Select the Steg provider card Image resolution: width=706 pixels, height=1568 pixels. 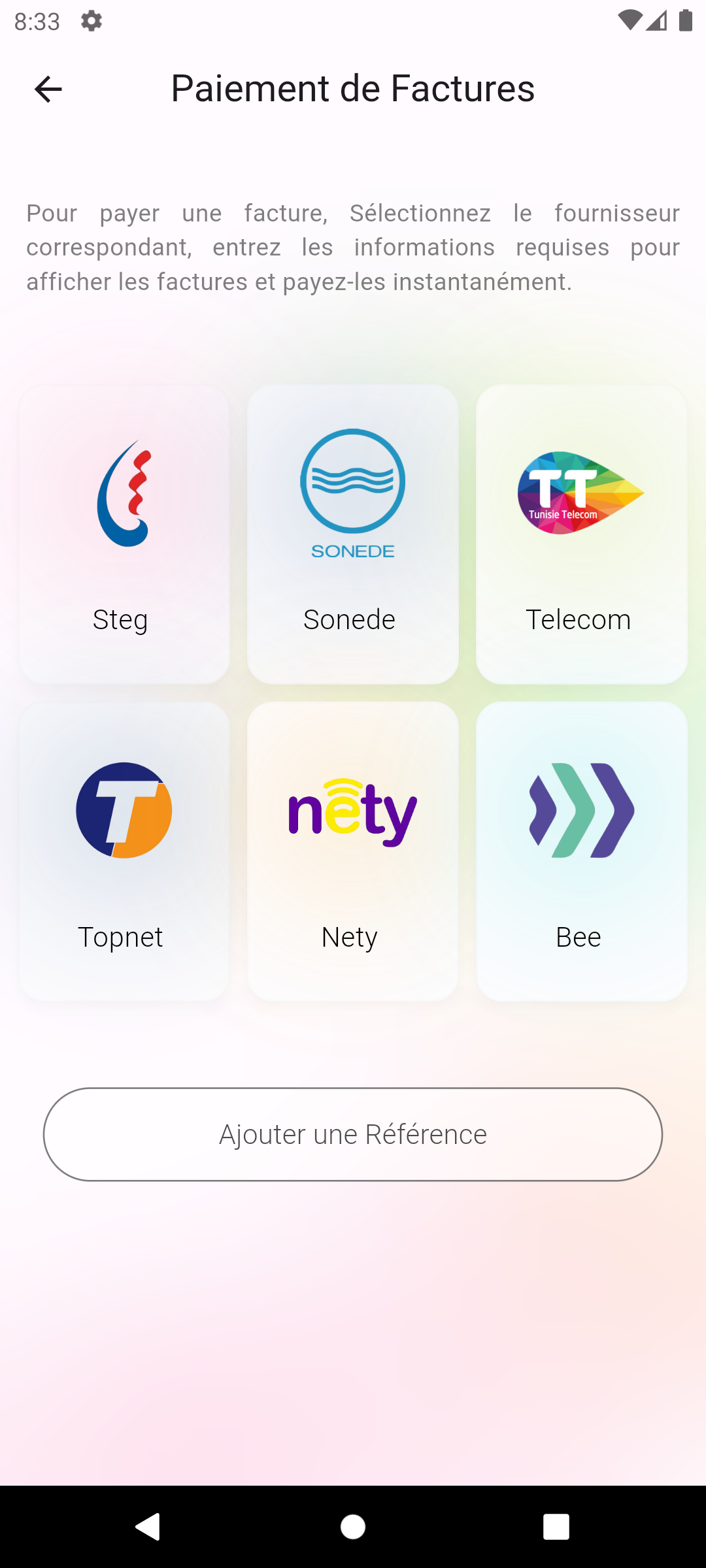coord(124,534)
